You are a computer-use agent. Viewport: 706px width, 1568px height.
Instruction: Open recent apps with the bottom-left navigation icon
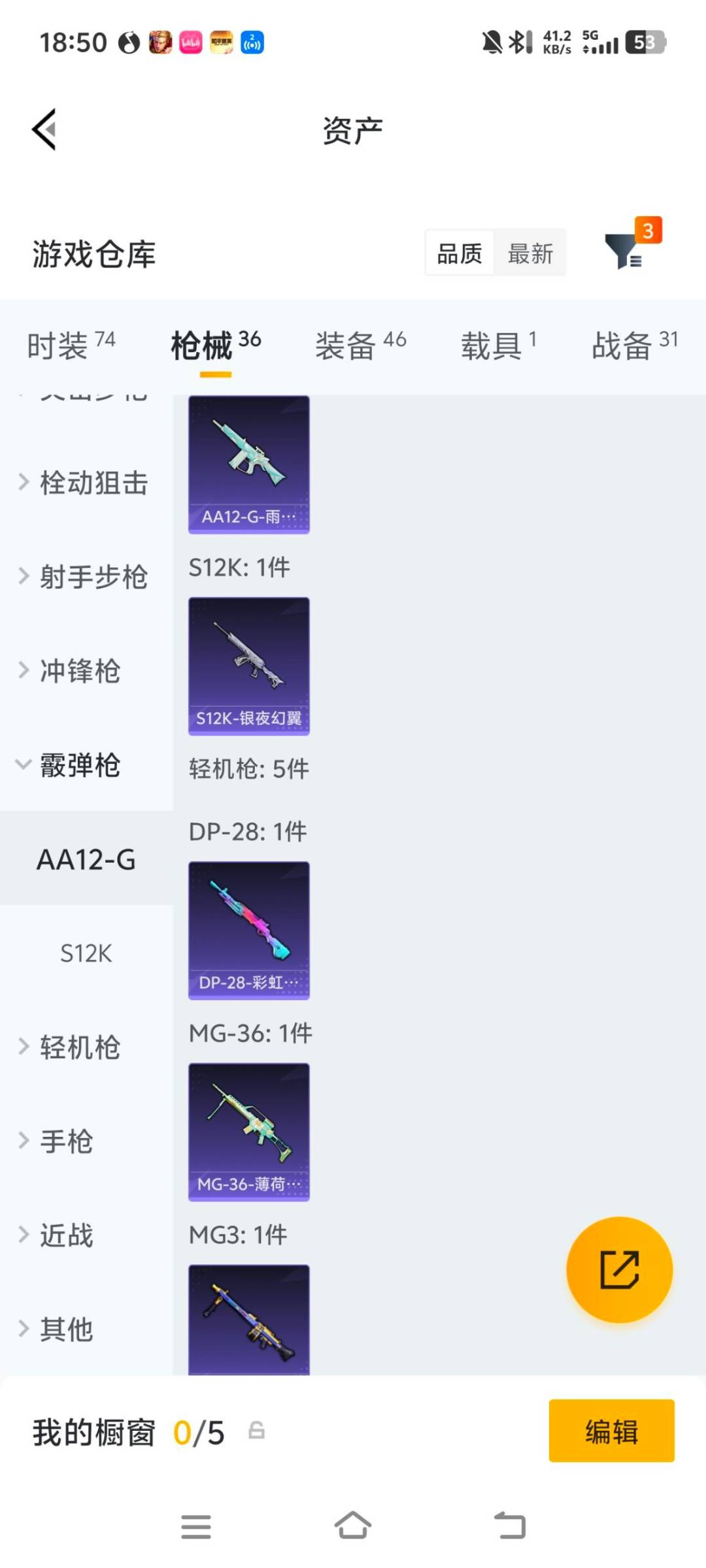pyautogui.click(x=195, y=1524)
